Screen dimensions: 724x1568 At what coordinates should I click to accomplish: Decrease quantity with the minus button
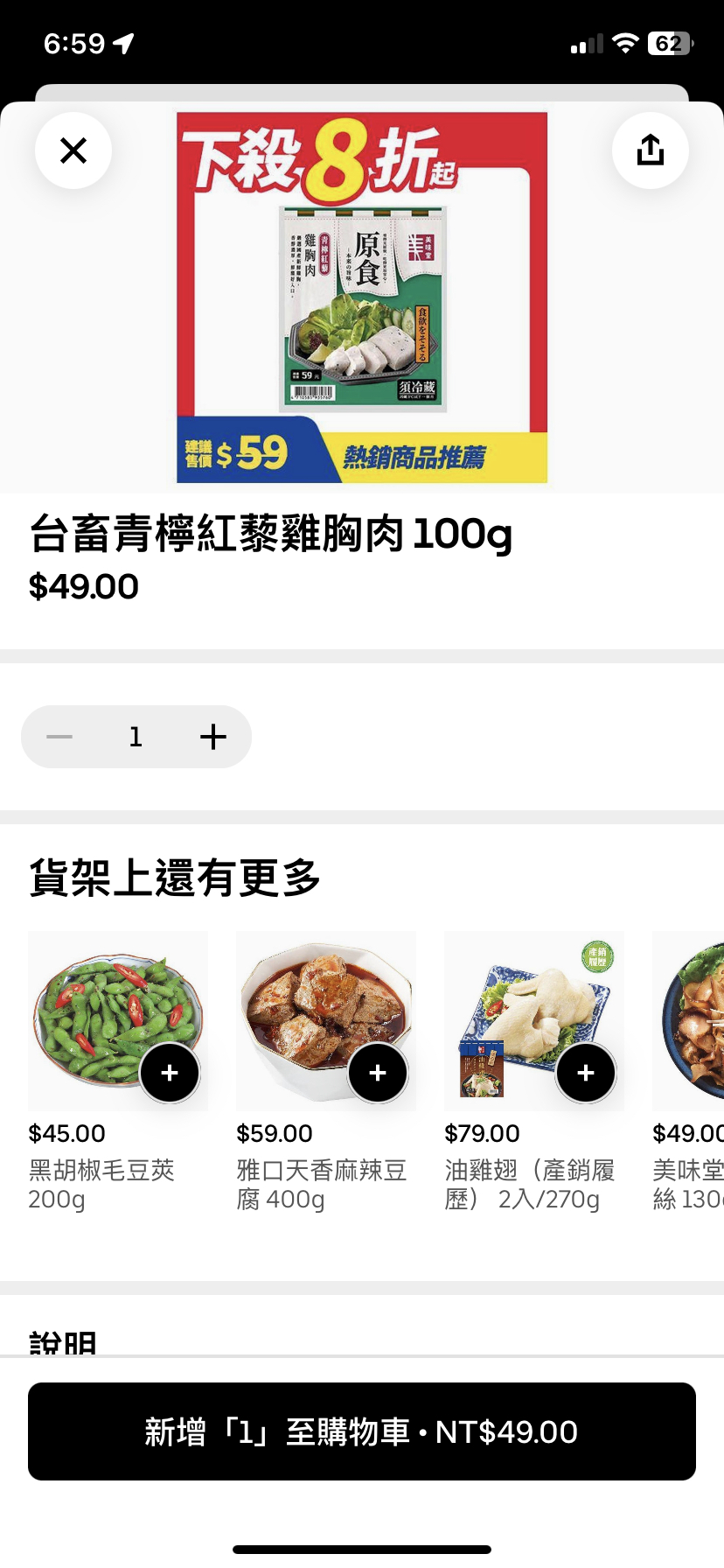click(x=59, y=737)
